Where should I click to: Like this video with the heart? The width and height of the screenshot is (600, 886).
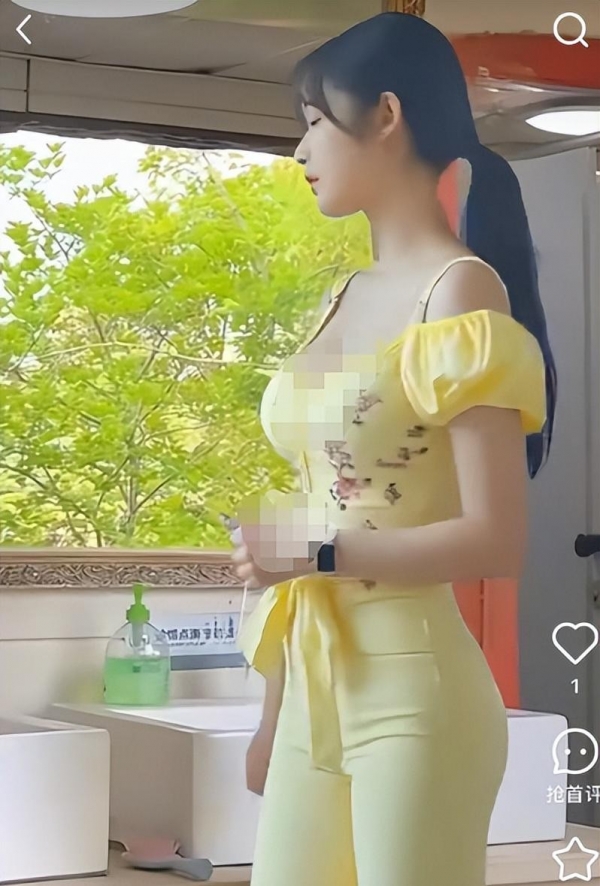(x=574, y=642)
